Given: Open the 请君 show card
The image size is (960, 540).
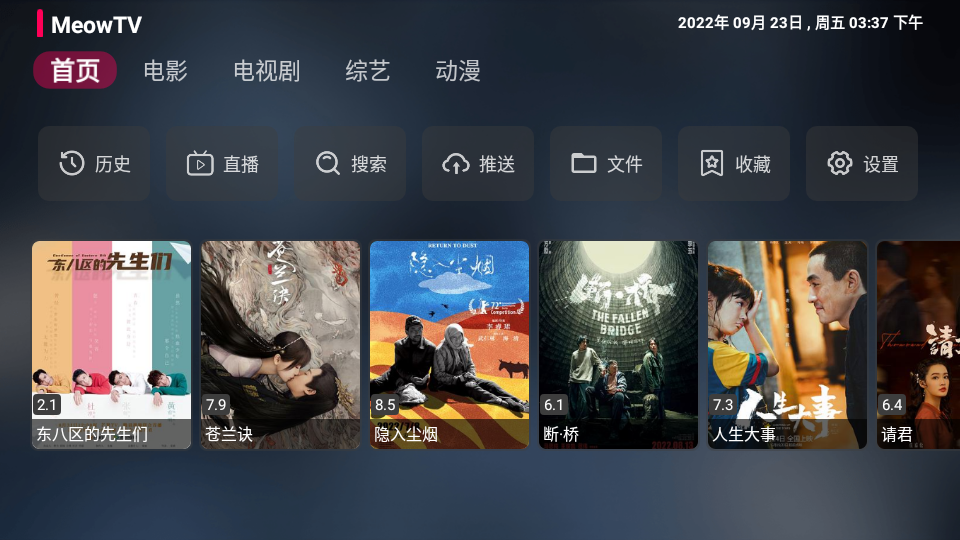Looking at the screenshot, I should tap(918, 344).
